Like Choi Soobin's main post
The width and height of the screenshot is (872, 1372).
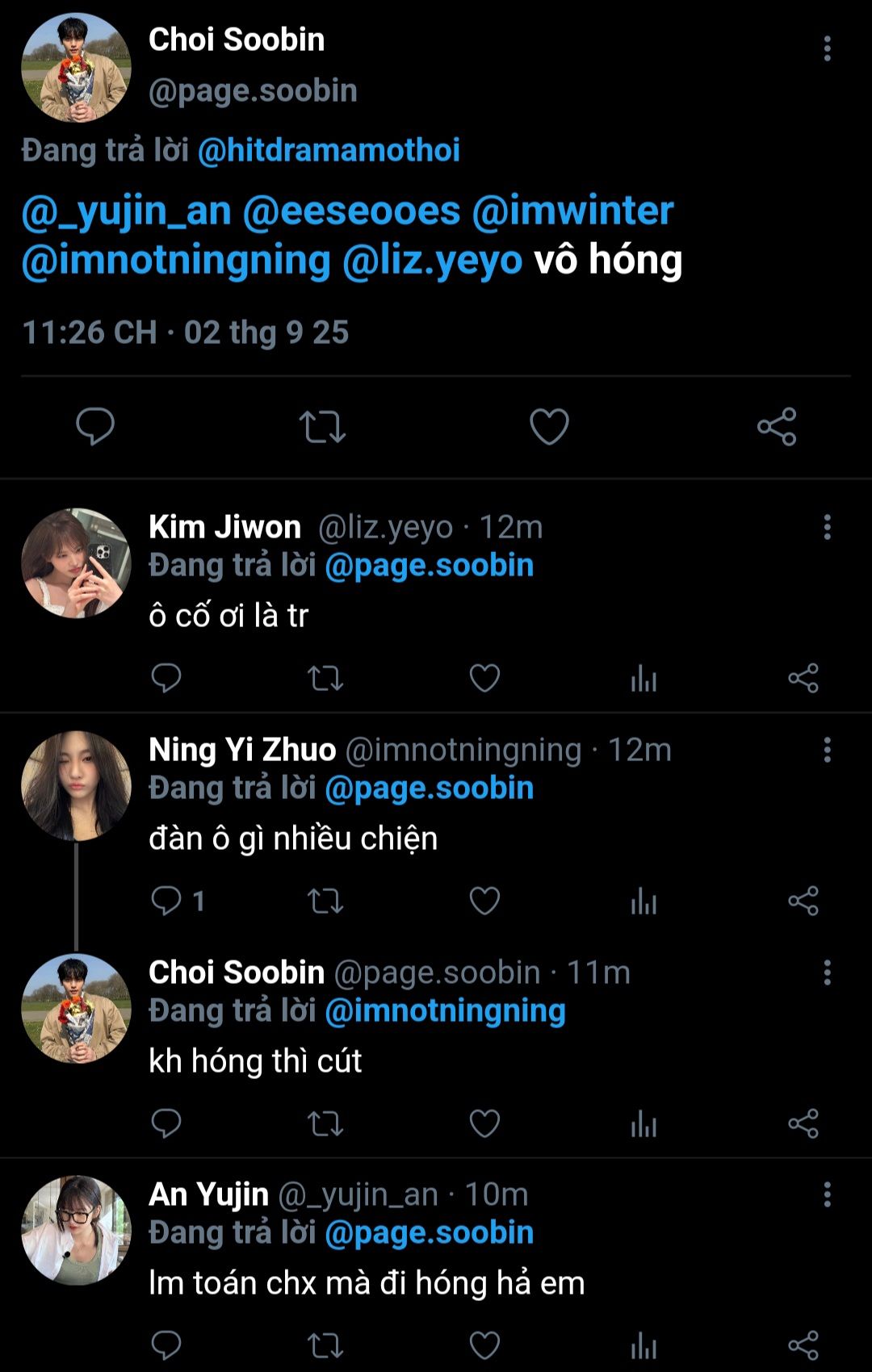[549, 426]
